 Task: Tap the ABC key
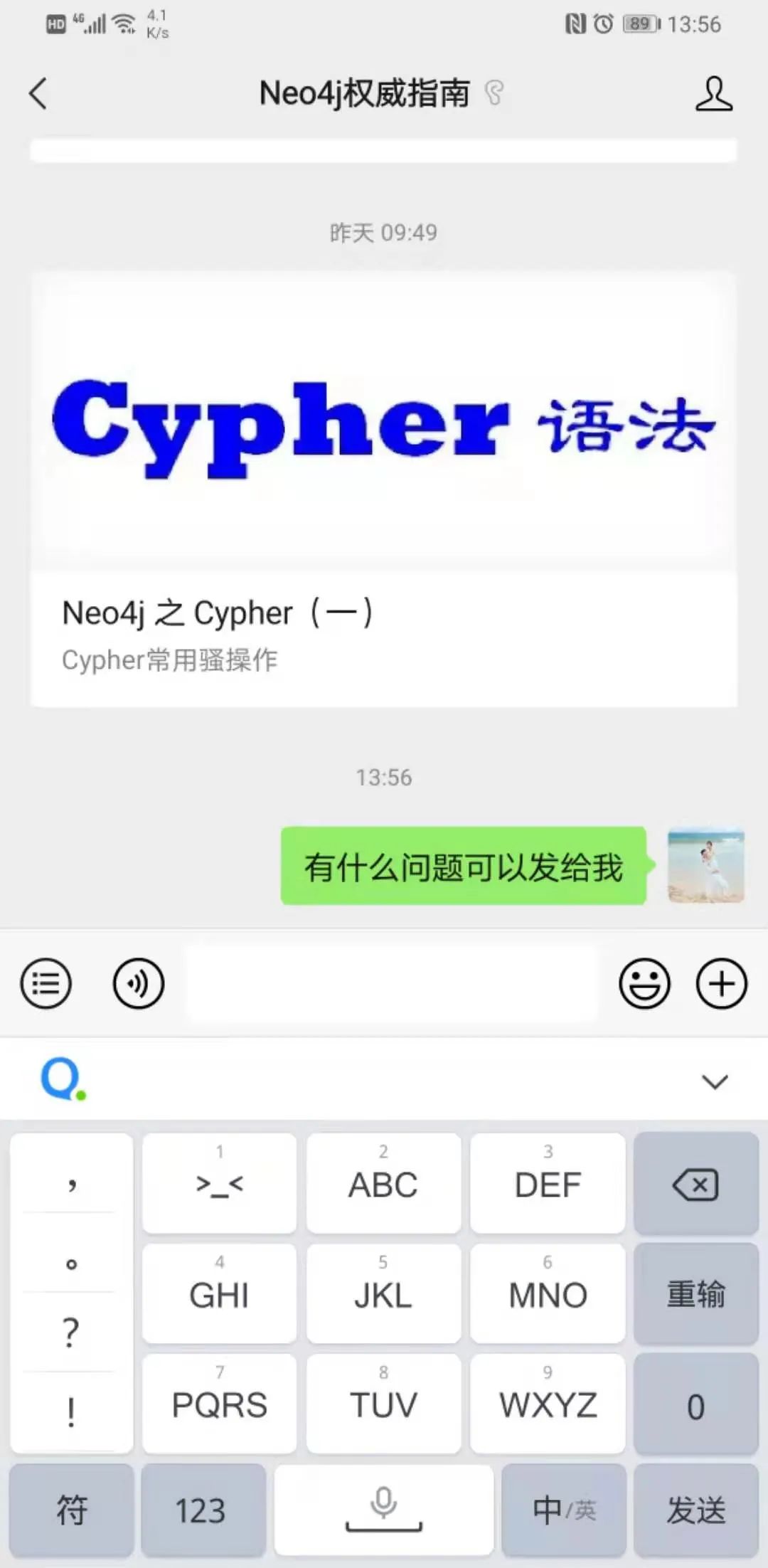point(383,1183)
